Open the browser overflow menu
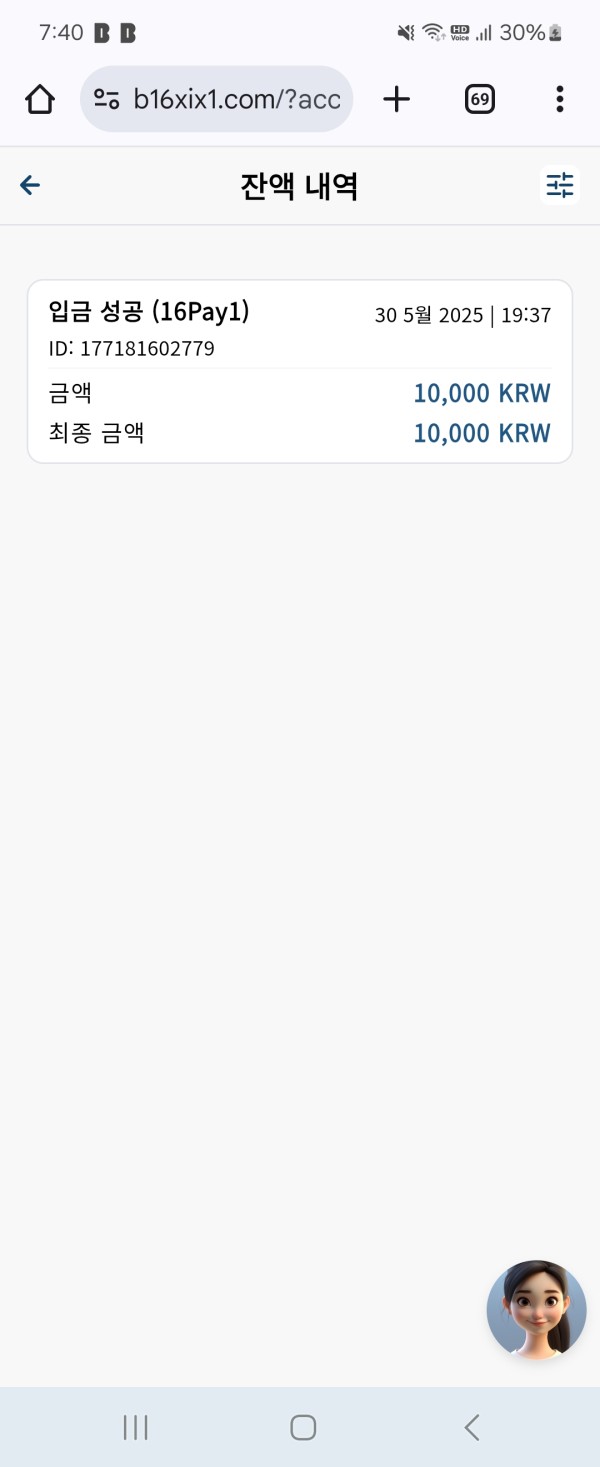This screenshot has width=600, height=1467. [560, 99]
